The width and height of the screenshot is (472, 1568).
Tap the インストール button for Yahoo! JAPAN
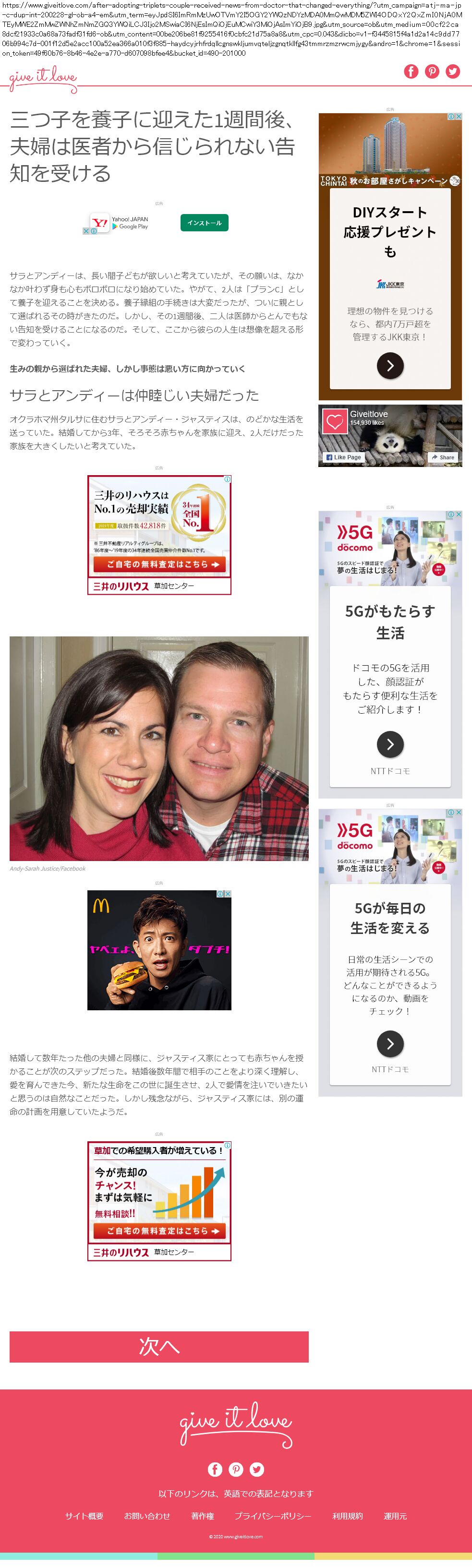pos(204,223)
